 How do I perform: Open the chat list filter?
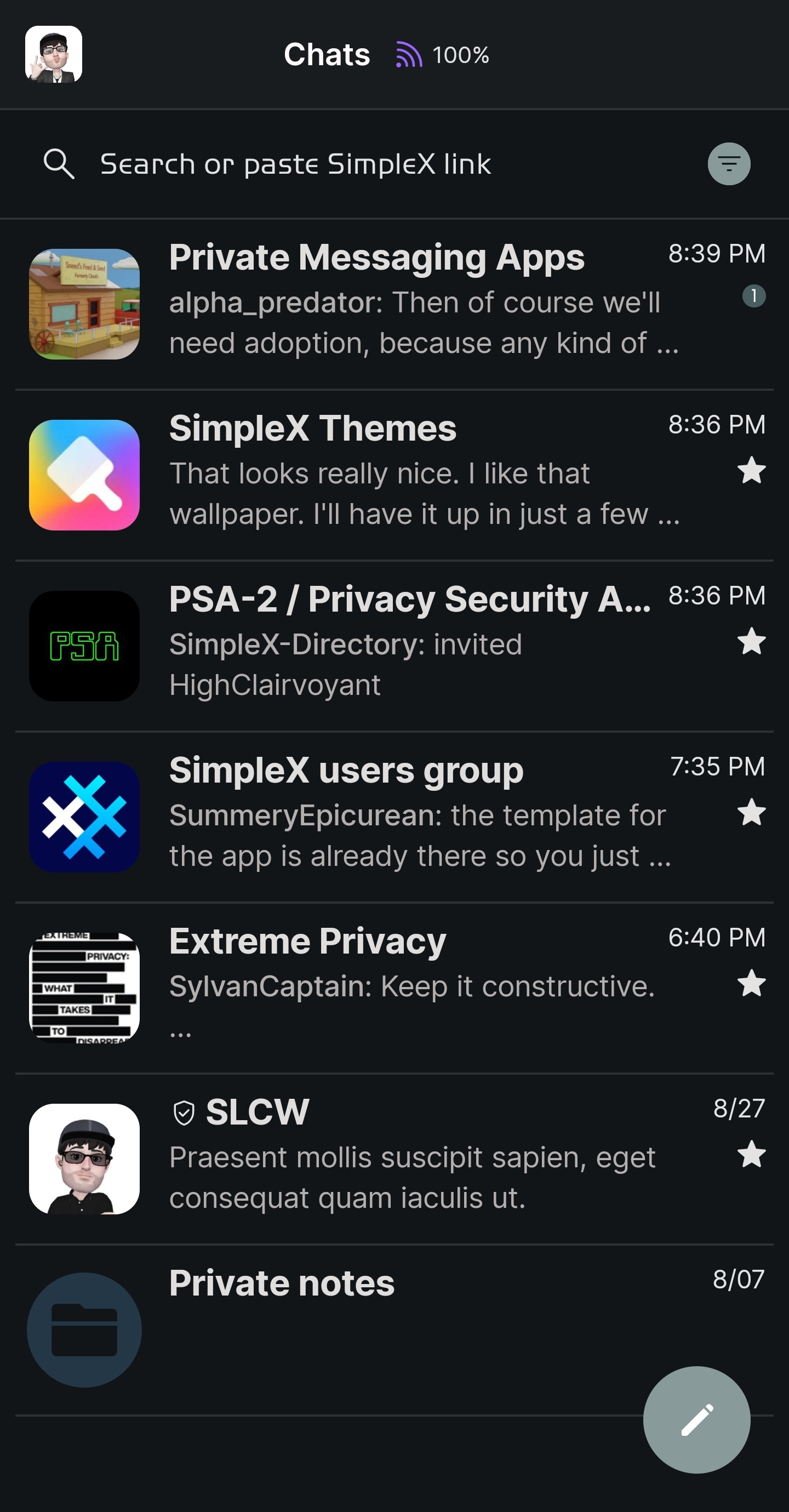pos(729,164)
